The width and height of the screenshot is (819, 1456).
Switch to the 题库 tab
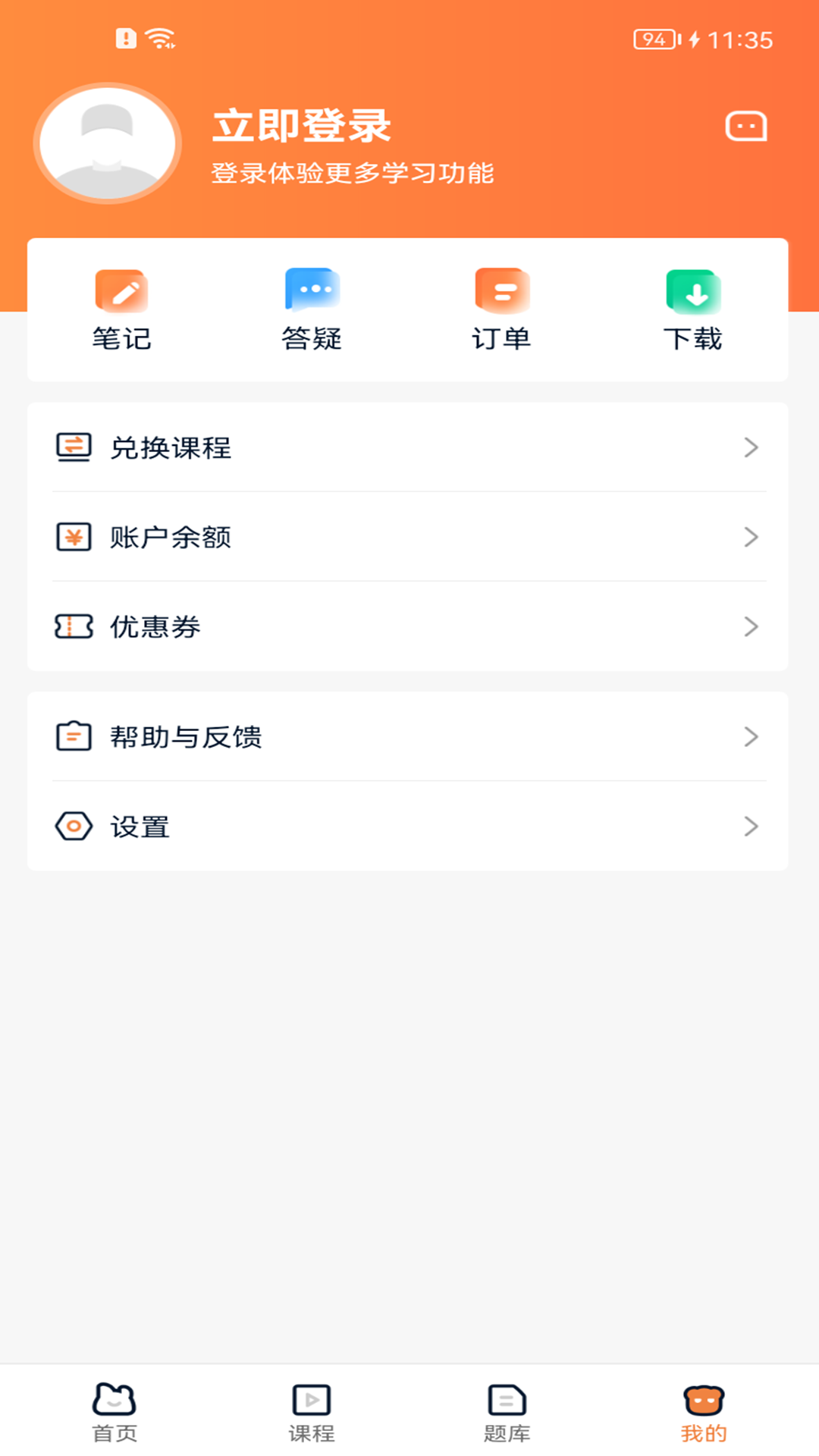coord(507,1412)
